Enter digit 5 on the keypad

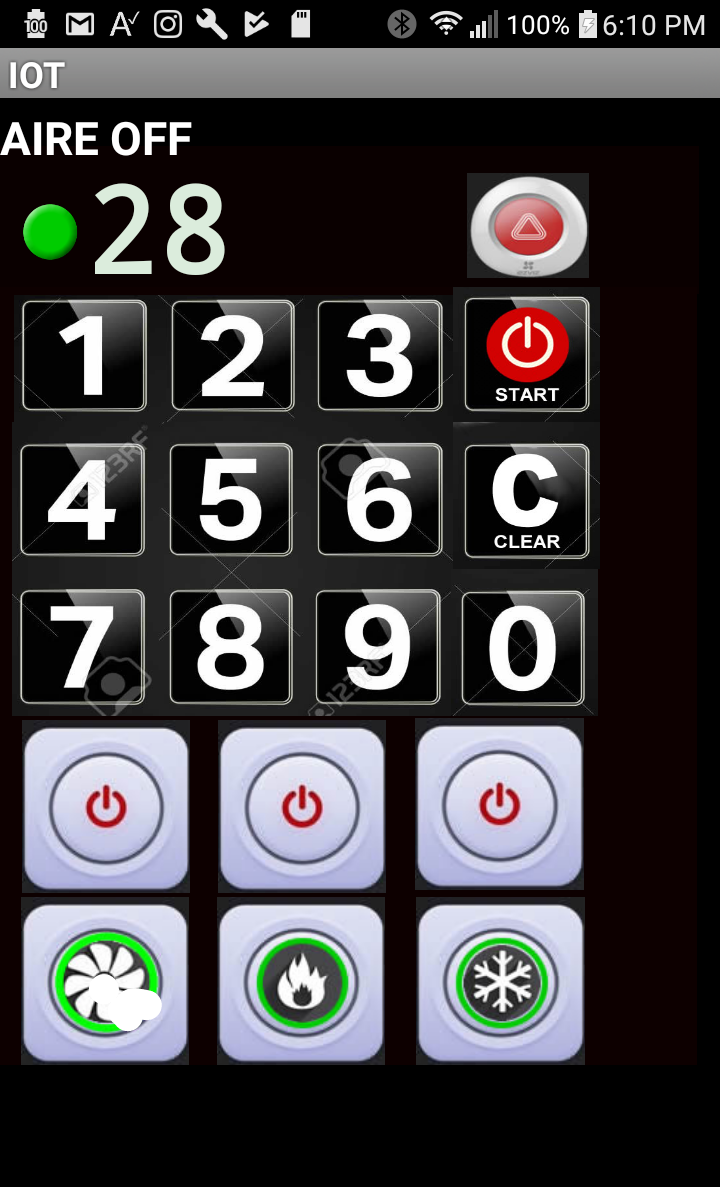click(x=231, y=499)
